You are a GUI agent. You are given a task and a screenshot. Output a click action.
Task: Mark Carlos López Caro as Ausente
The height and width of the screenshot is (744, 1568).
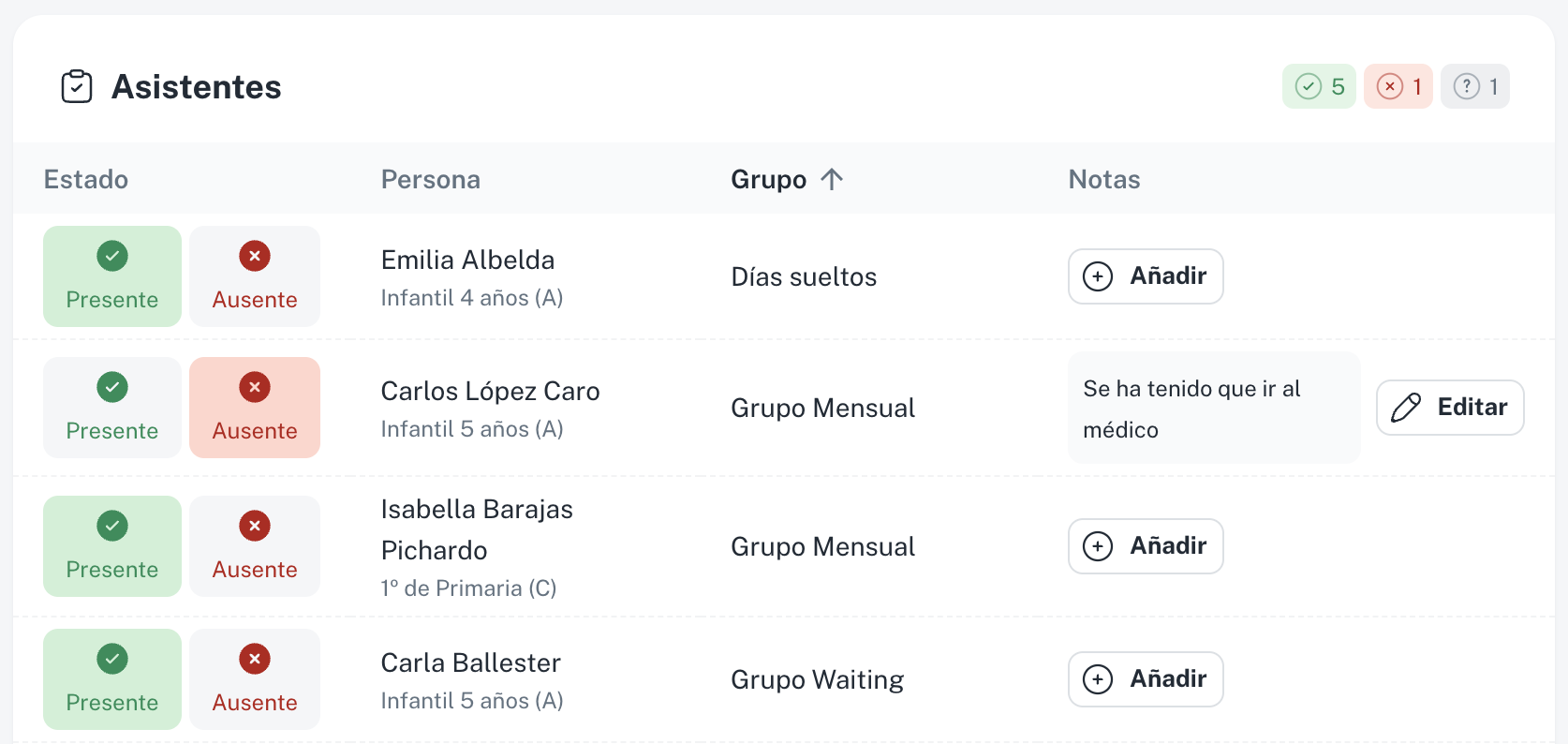click(x=255, y=408)
